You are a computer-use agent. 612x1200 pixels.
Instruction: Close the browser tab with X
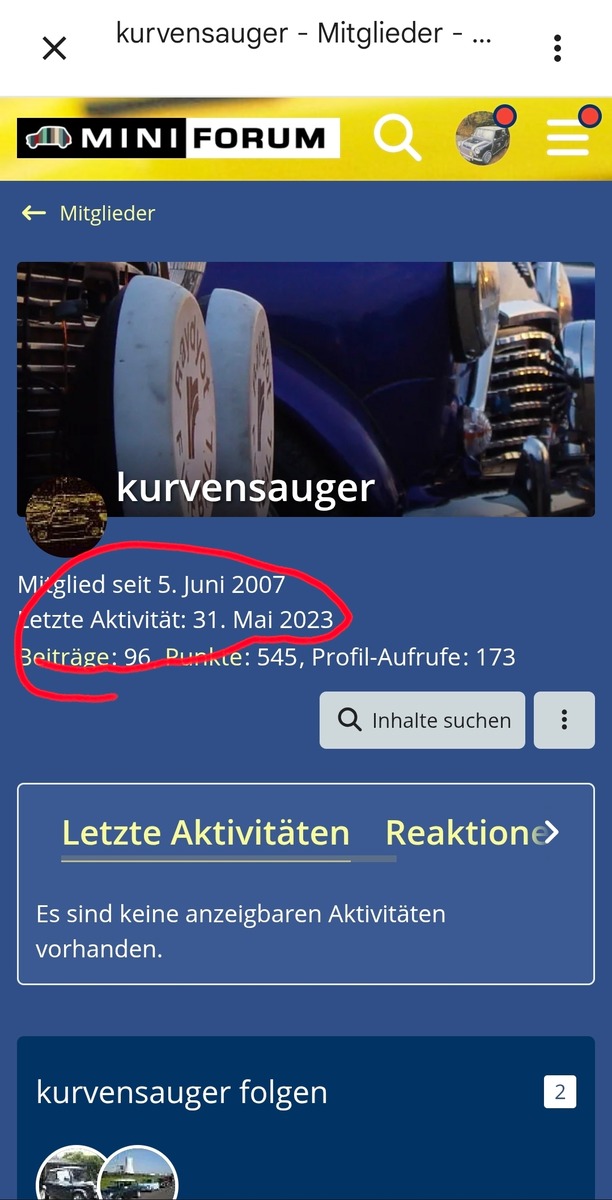click(x=54, y=47)
